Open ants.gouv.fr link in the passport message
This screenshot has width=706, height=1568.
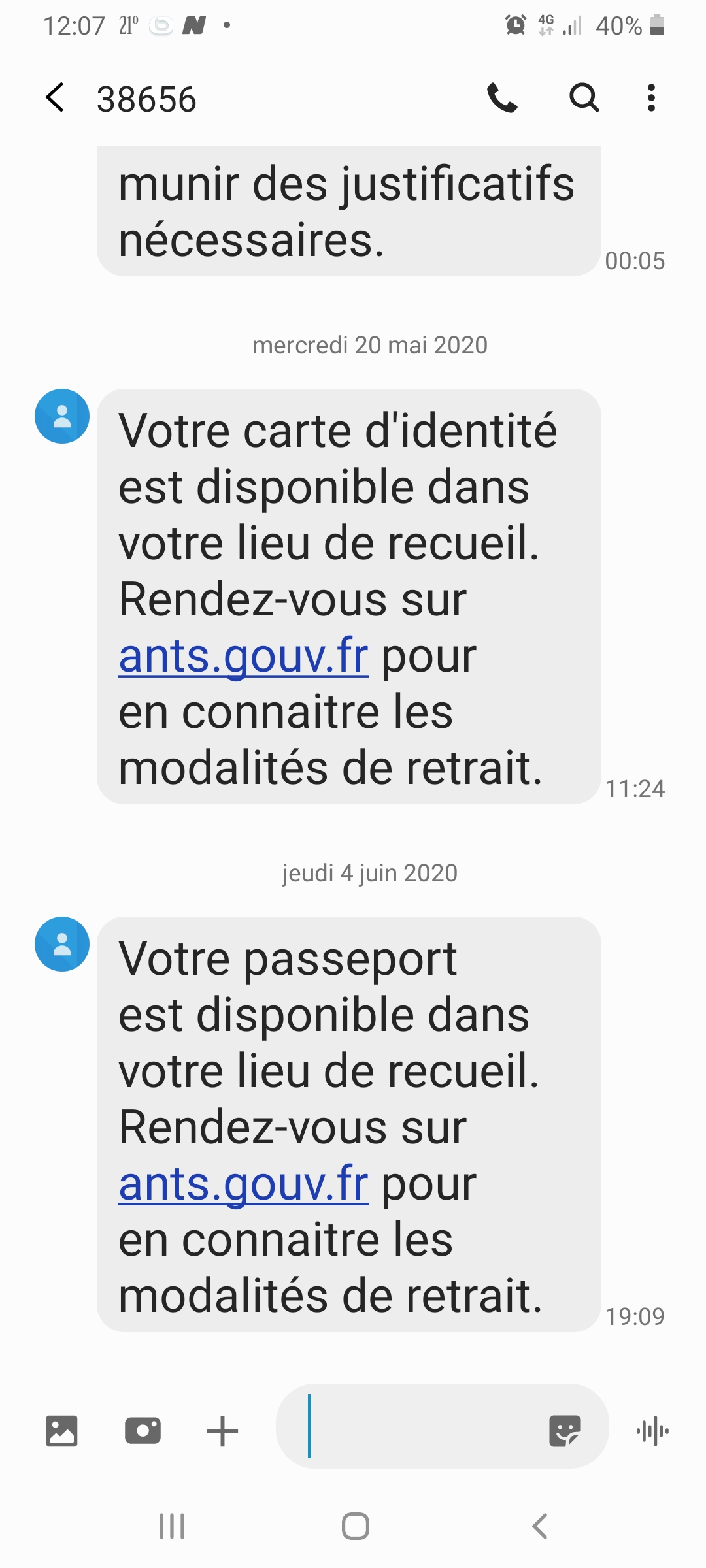[243, 1183]
